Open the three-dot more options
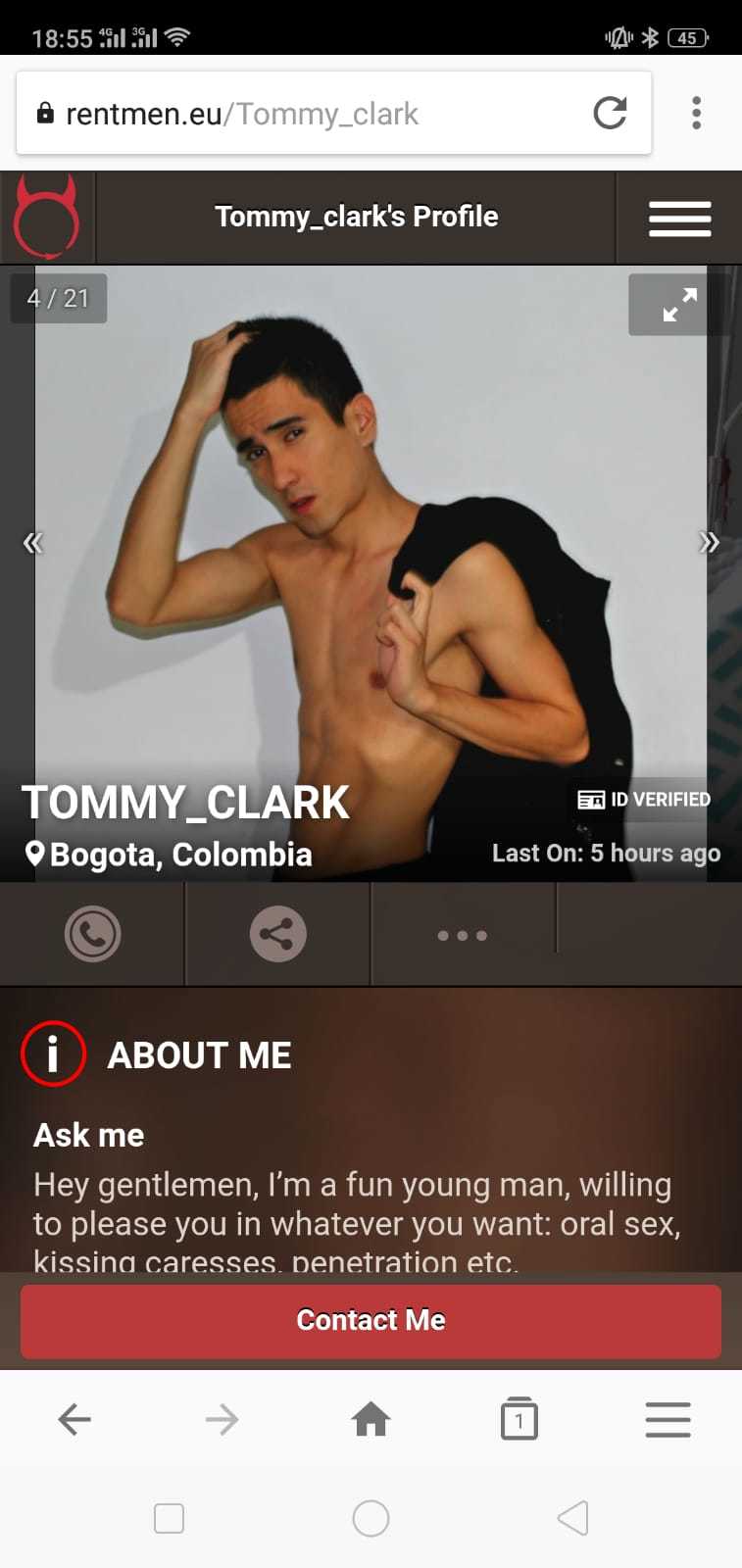The image size is (742, 1568). [462, 935]
